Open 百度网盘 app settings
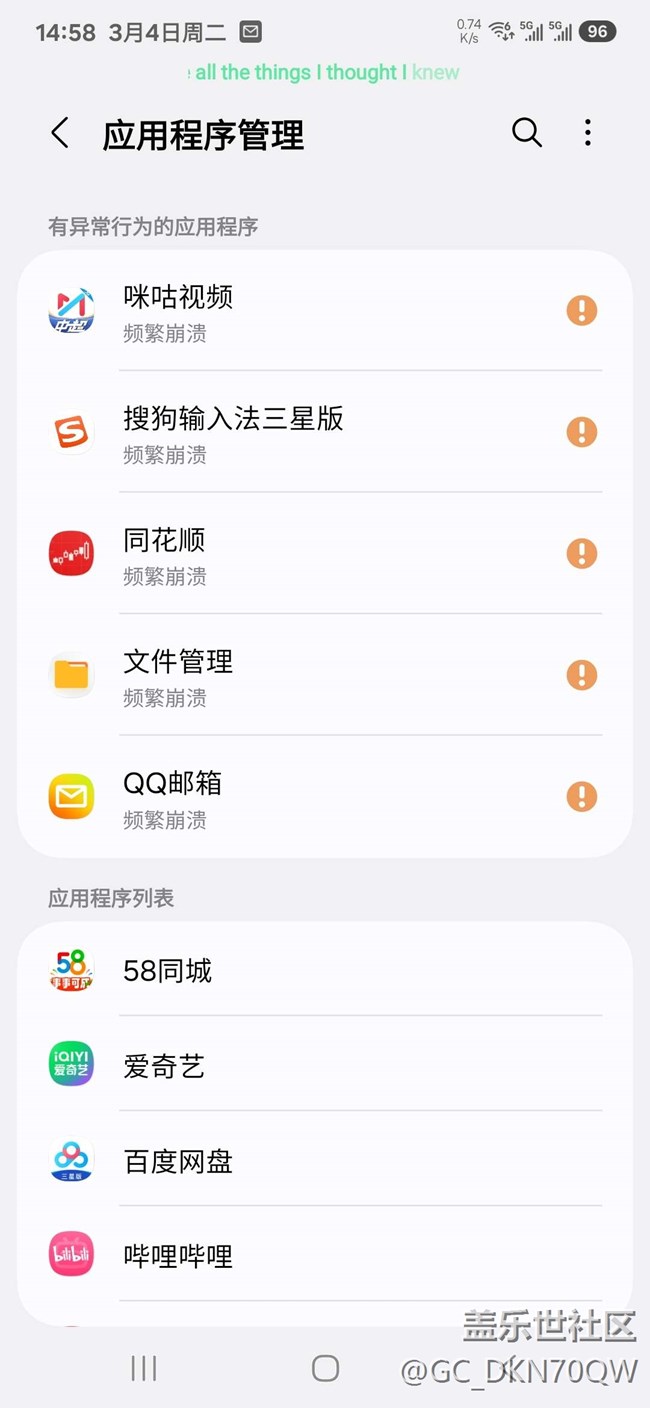The height and width of the screenshot is (1408, 650). 325,1160
